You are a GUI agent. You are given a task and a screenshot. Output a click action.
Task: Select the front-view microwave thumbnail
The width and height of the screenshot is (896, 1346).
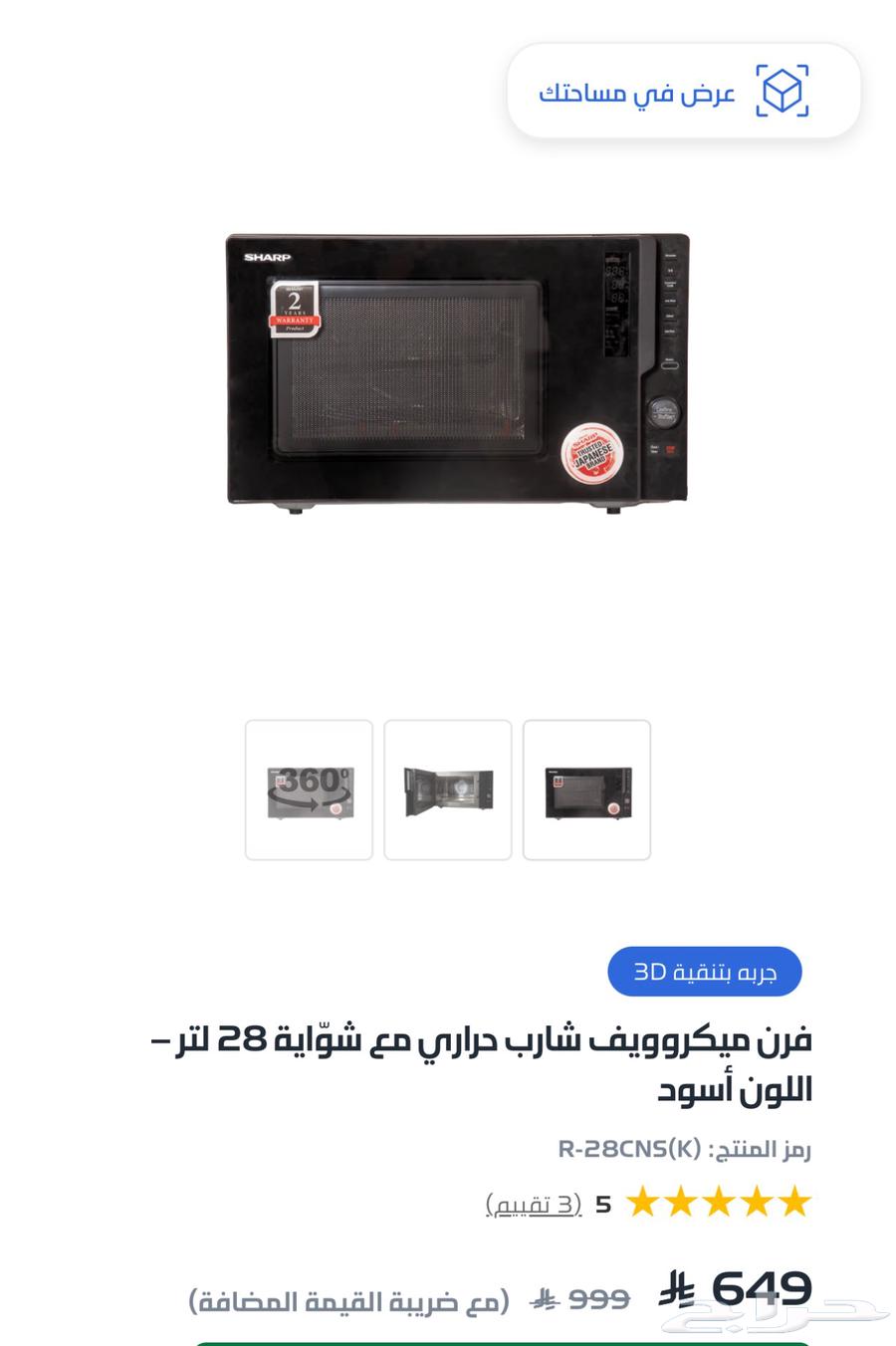tap(586, 790)
